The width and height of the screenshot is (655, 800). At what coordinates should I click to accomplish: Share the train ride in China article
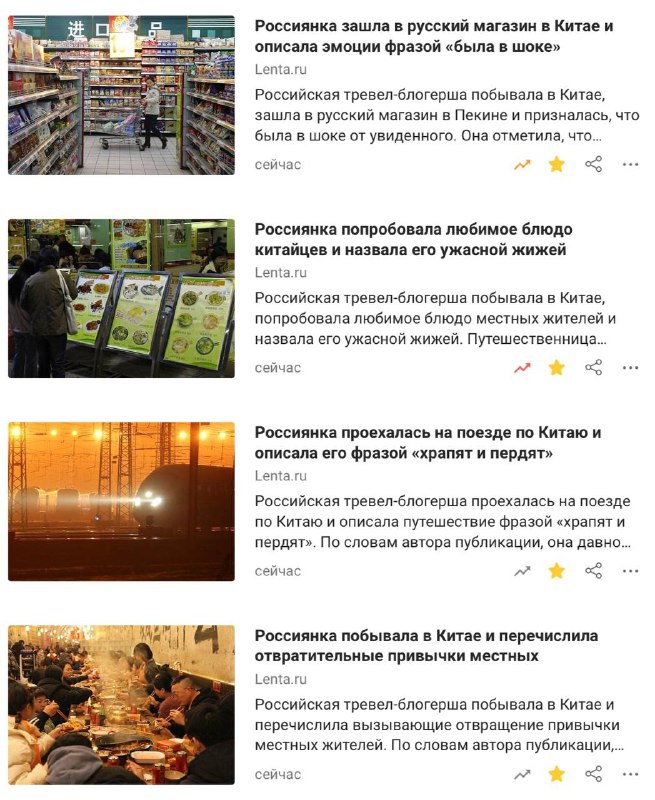coord(594,572)
